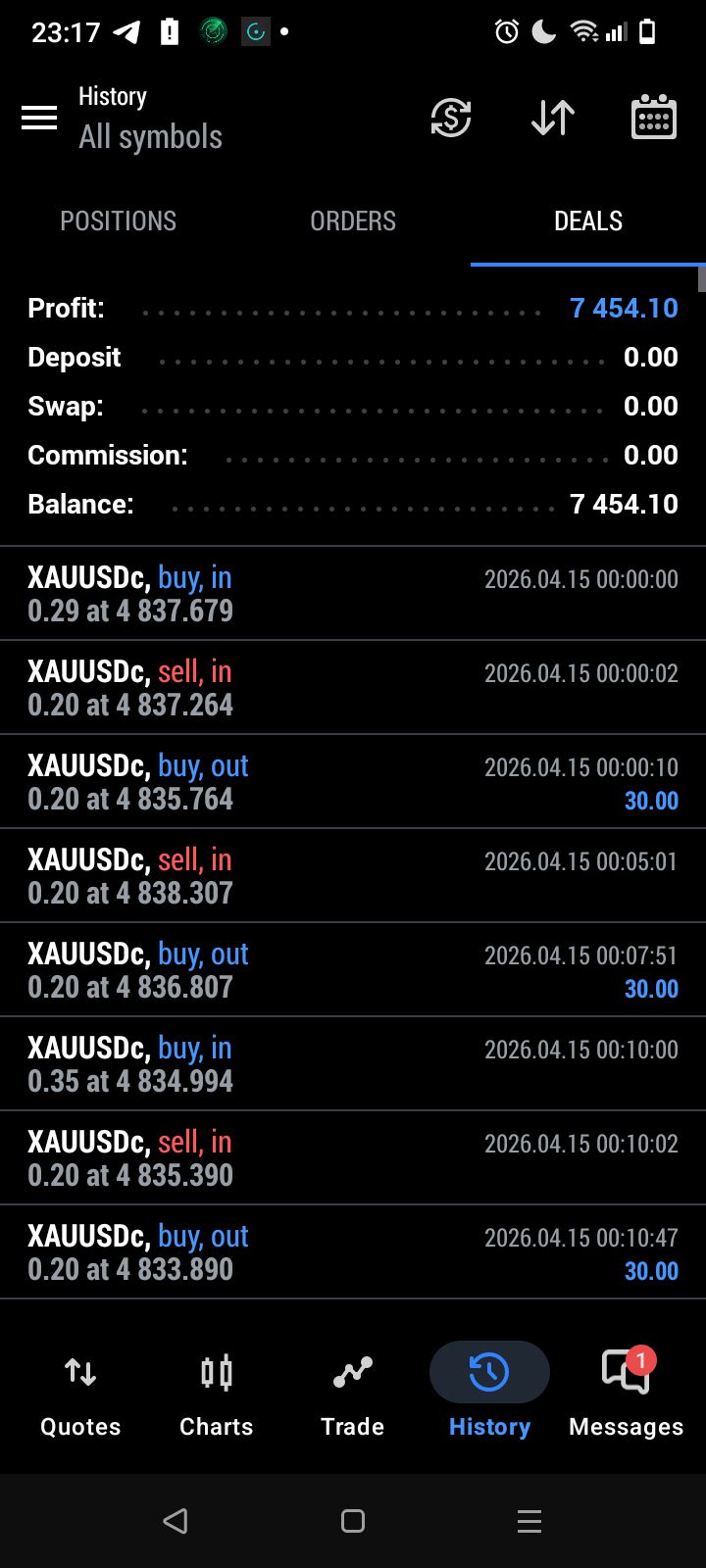Screen dimensions: 706x1568
Task: Open the buy out deal at 4 835.764
Action: click(x=353, y=782)
